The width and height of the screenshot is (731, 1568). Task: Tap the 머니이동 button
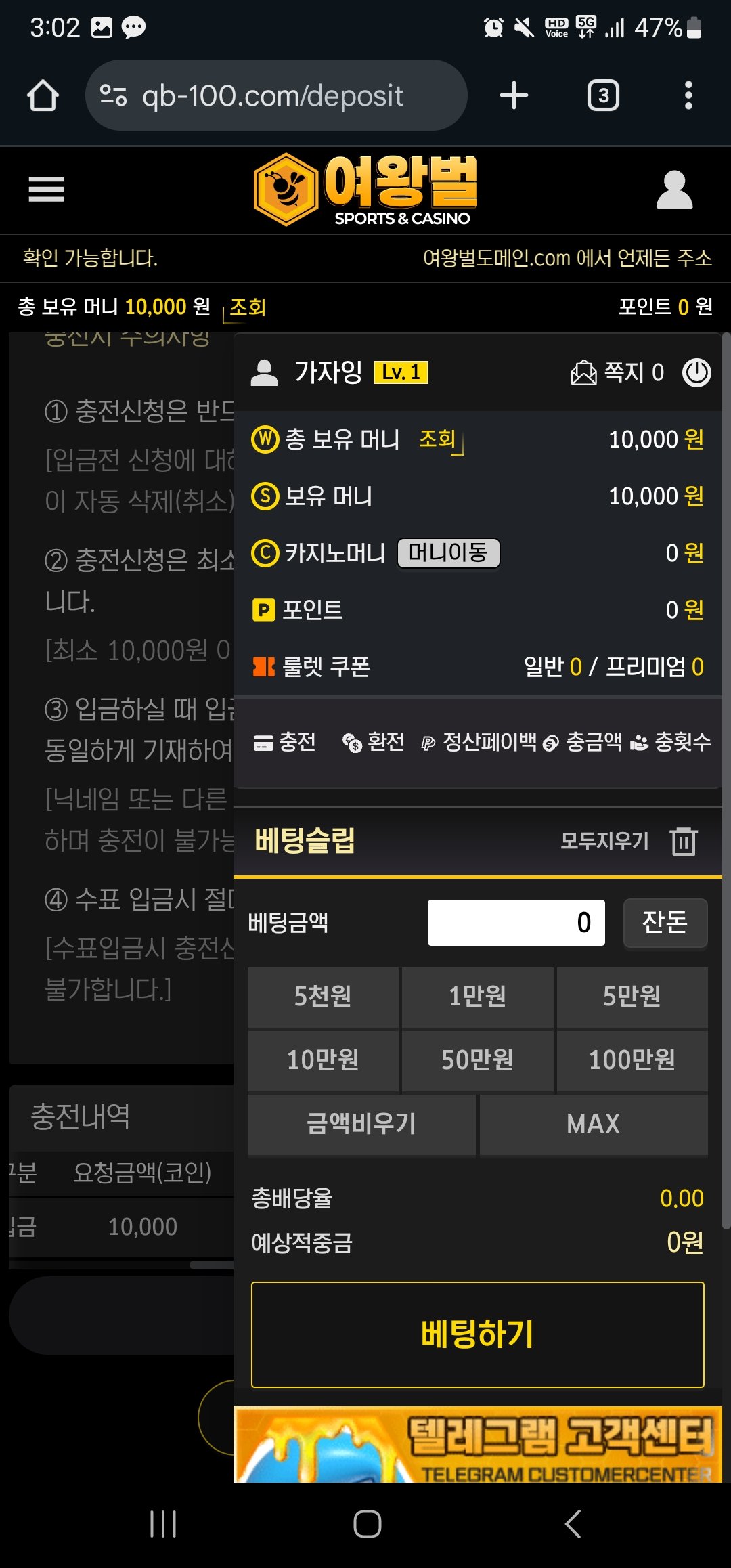[448, 553]
